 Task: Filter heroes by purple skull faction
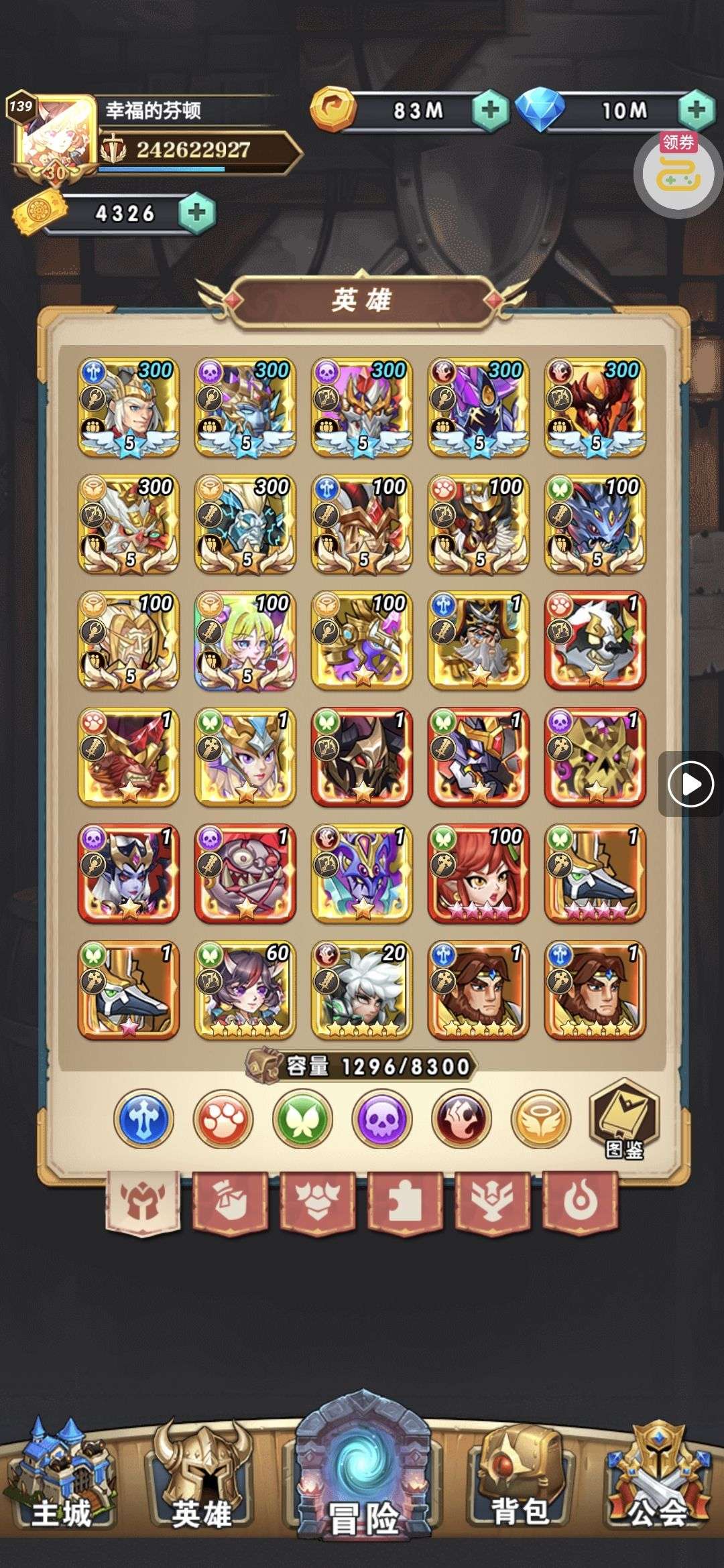click(x=382, y=1120)
